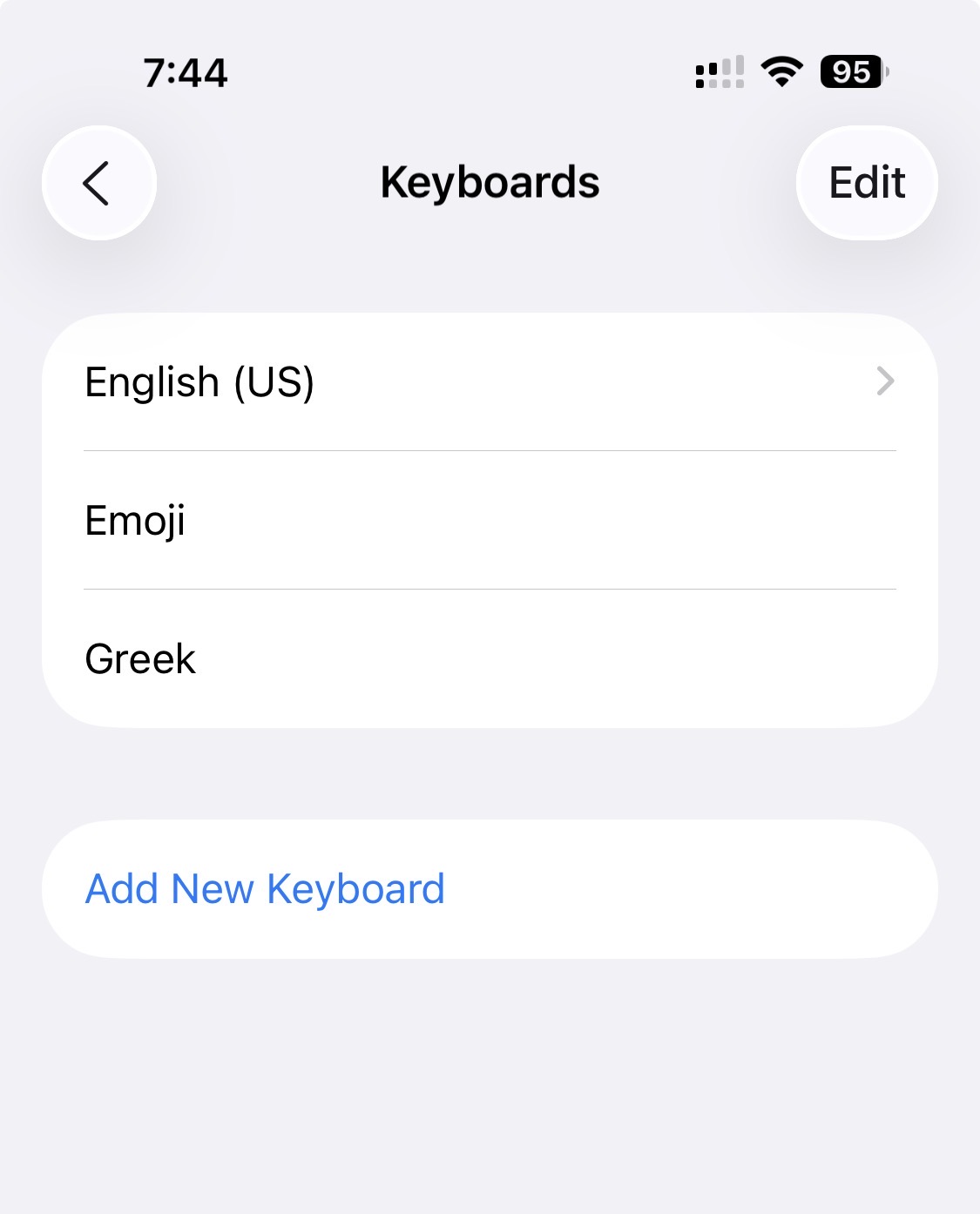
Task: Open English (US) keyboard settings
Action: [490, 381]
